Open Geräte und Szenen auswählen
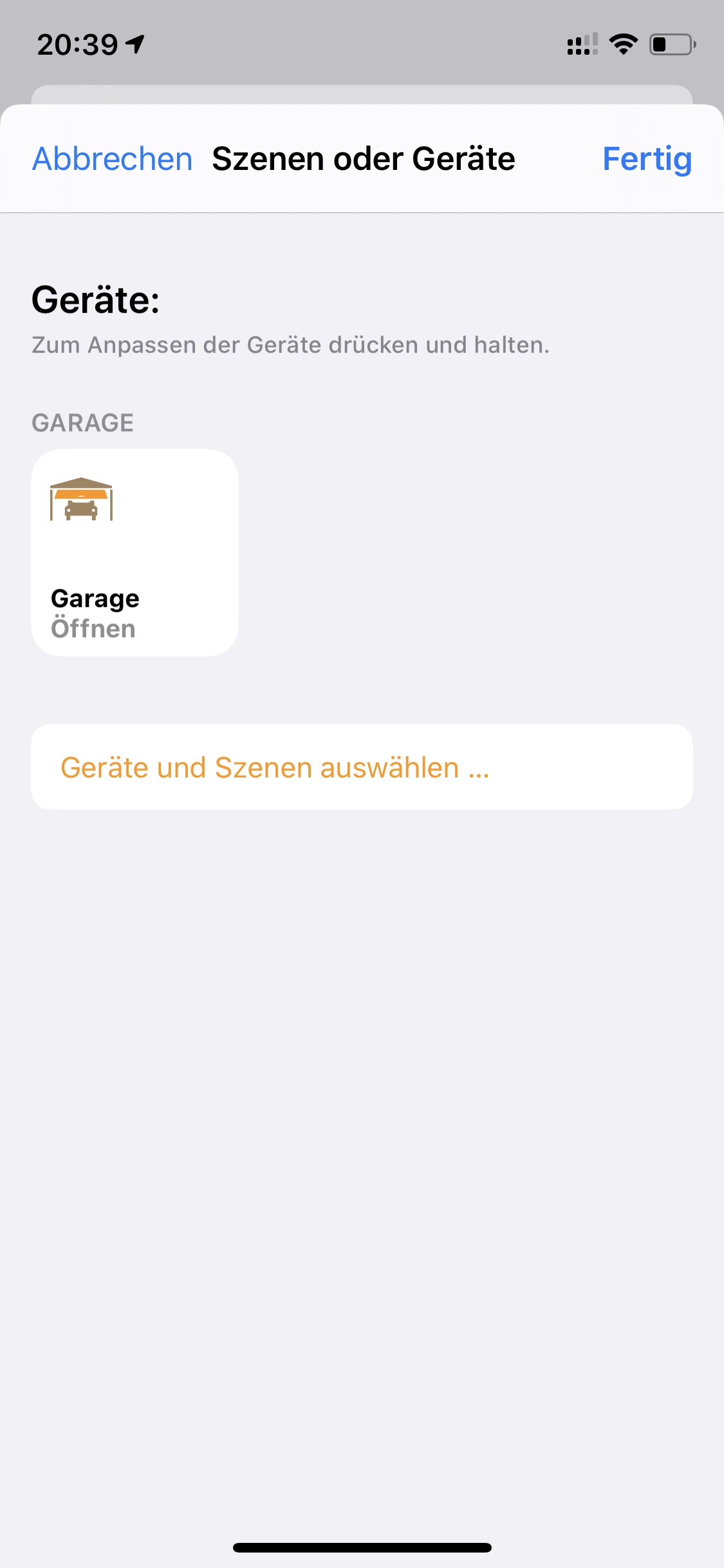 [x=362, y=767]
